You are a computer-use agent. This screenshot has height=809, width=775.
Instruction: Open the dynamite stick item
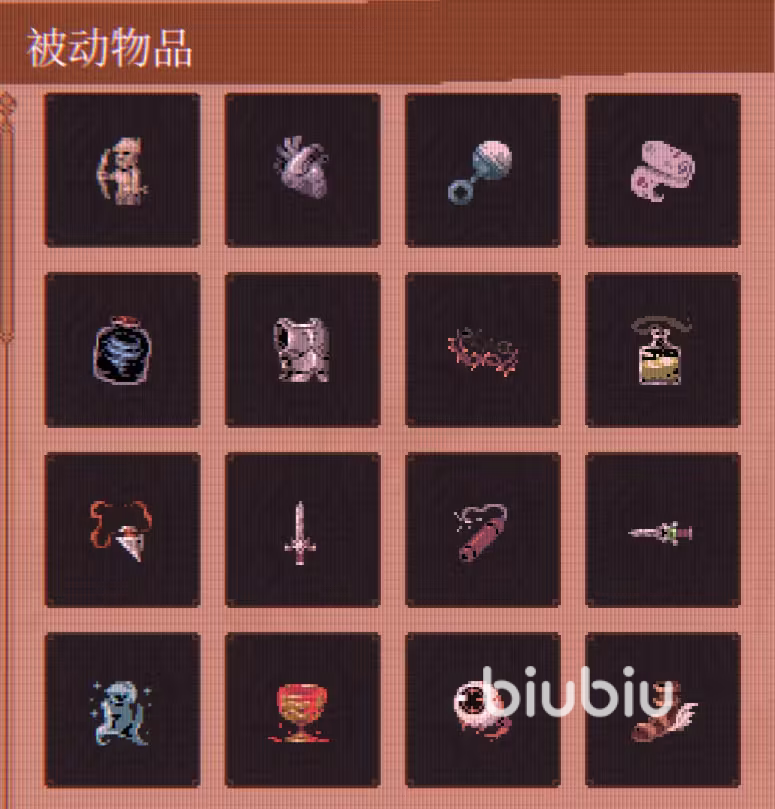point(482,530)
